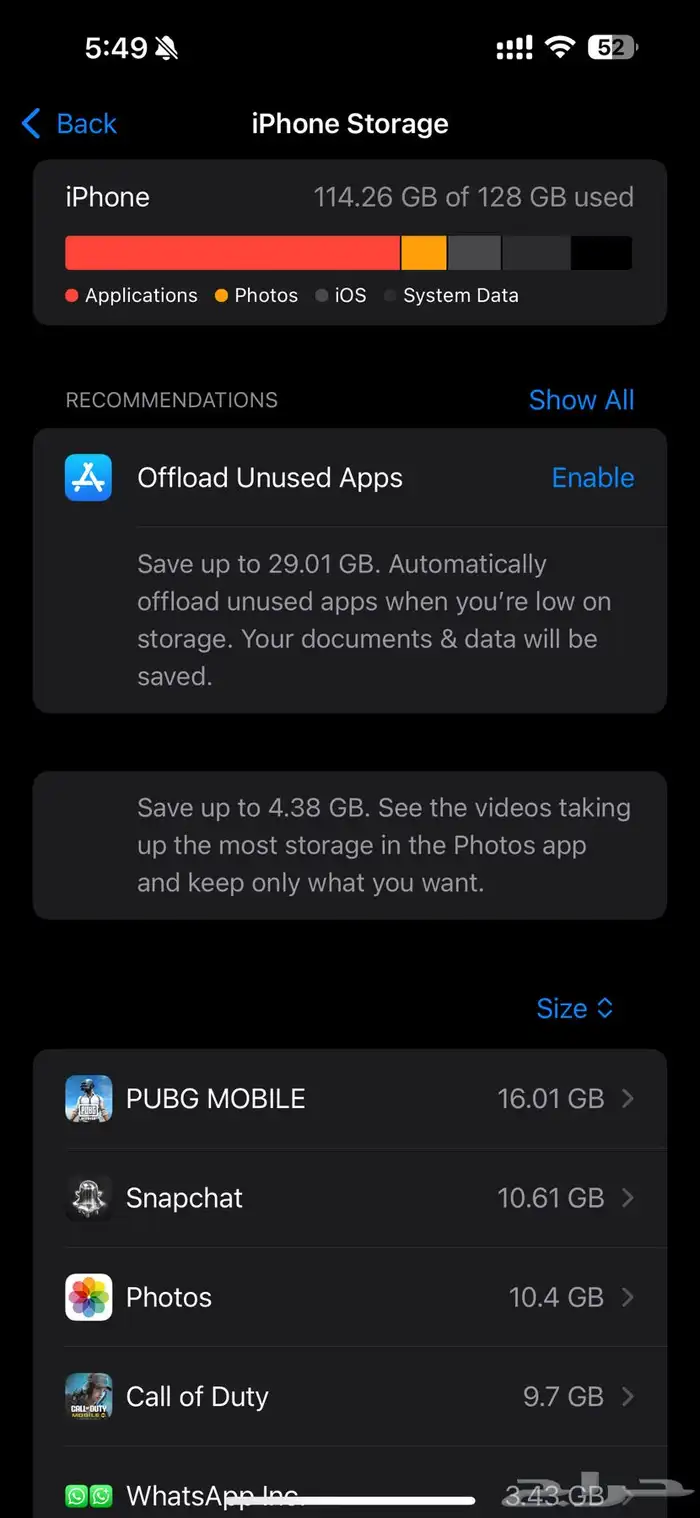This screenshot has height=1518, width=700.
Task: Open Photos storage details
Action: tap(350, 1297)
